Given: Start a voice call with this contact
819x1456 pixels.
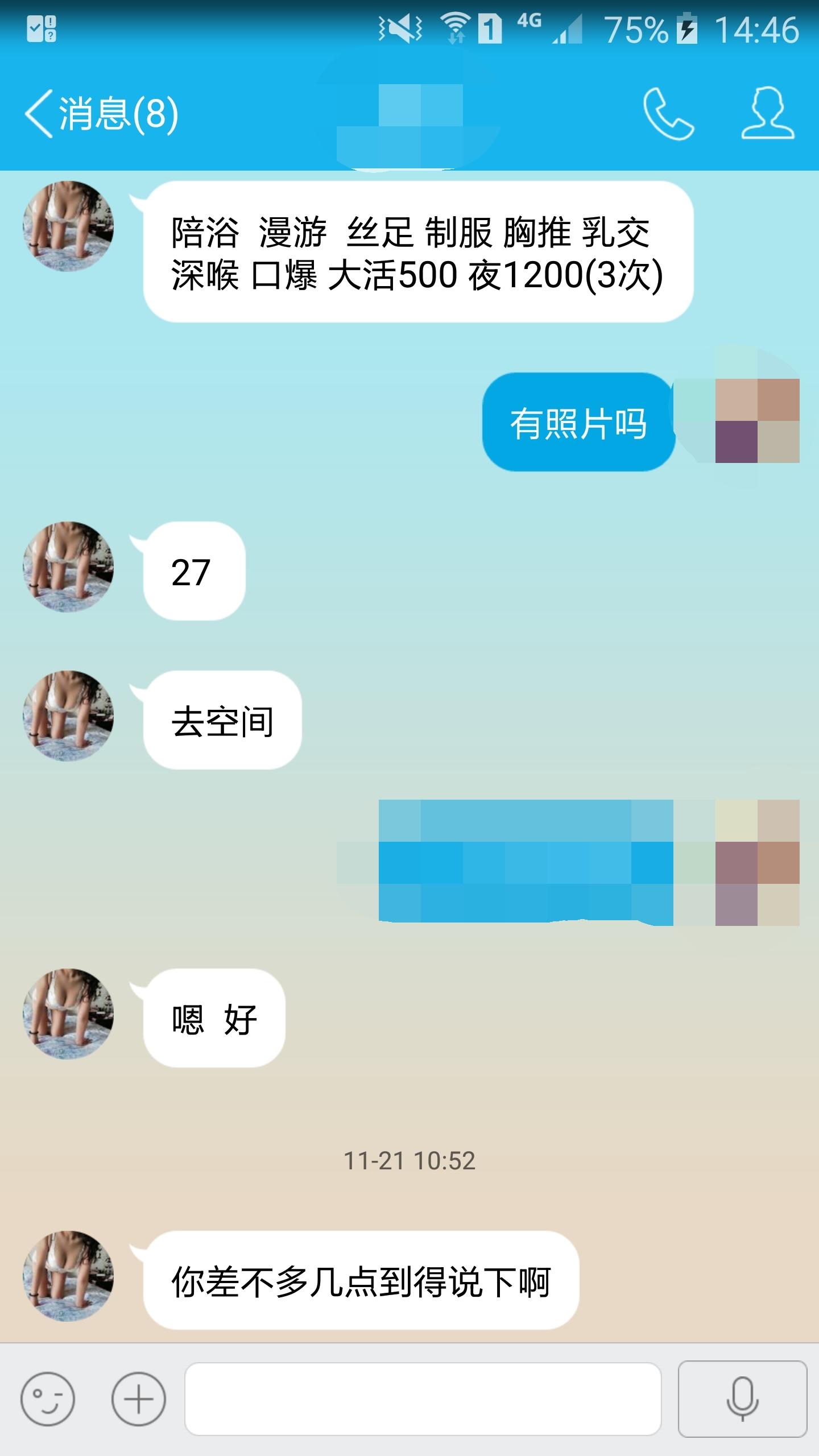Looking at the screenshot, I should pos(668,113).
